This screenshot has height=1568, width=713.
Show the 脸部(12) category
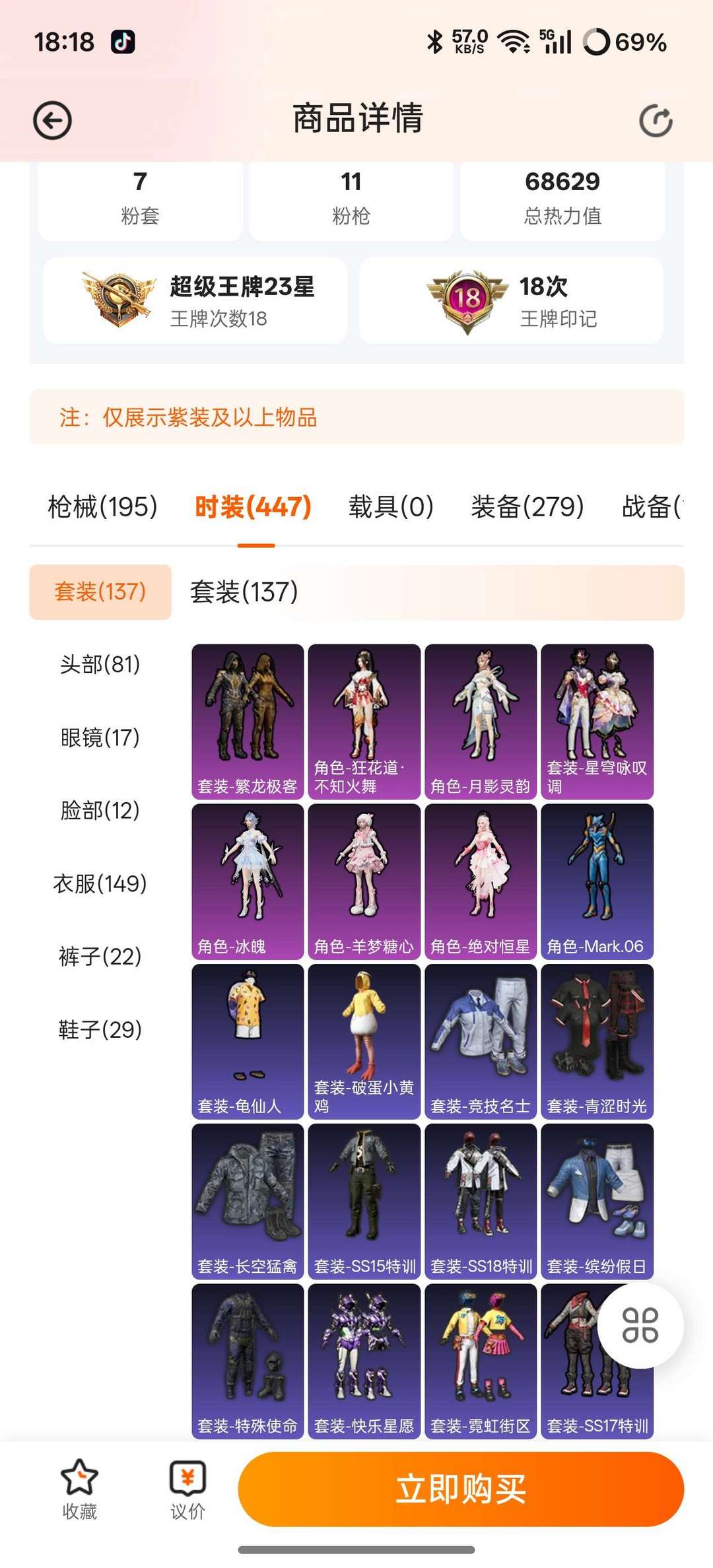click(x=100, y=810)
